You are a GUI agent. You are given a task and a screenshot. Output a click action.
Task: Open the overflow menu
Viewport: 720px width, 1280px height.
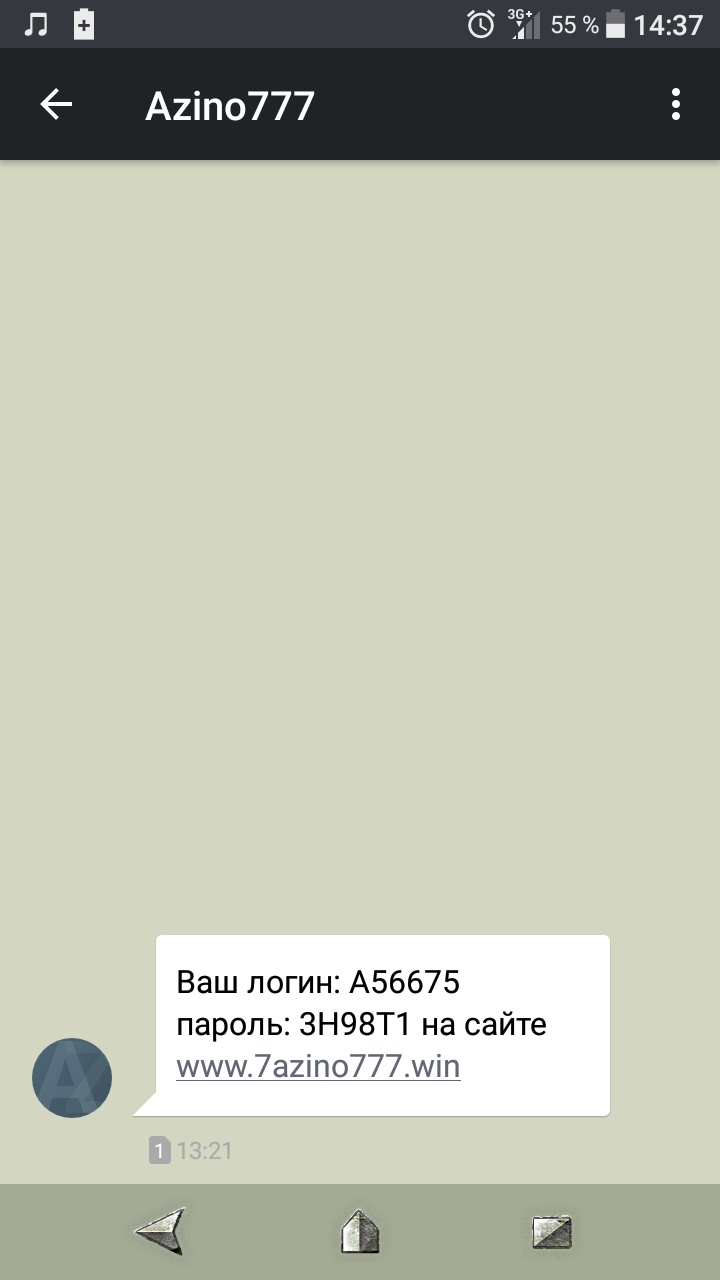click(676, 105)
